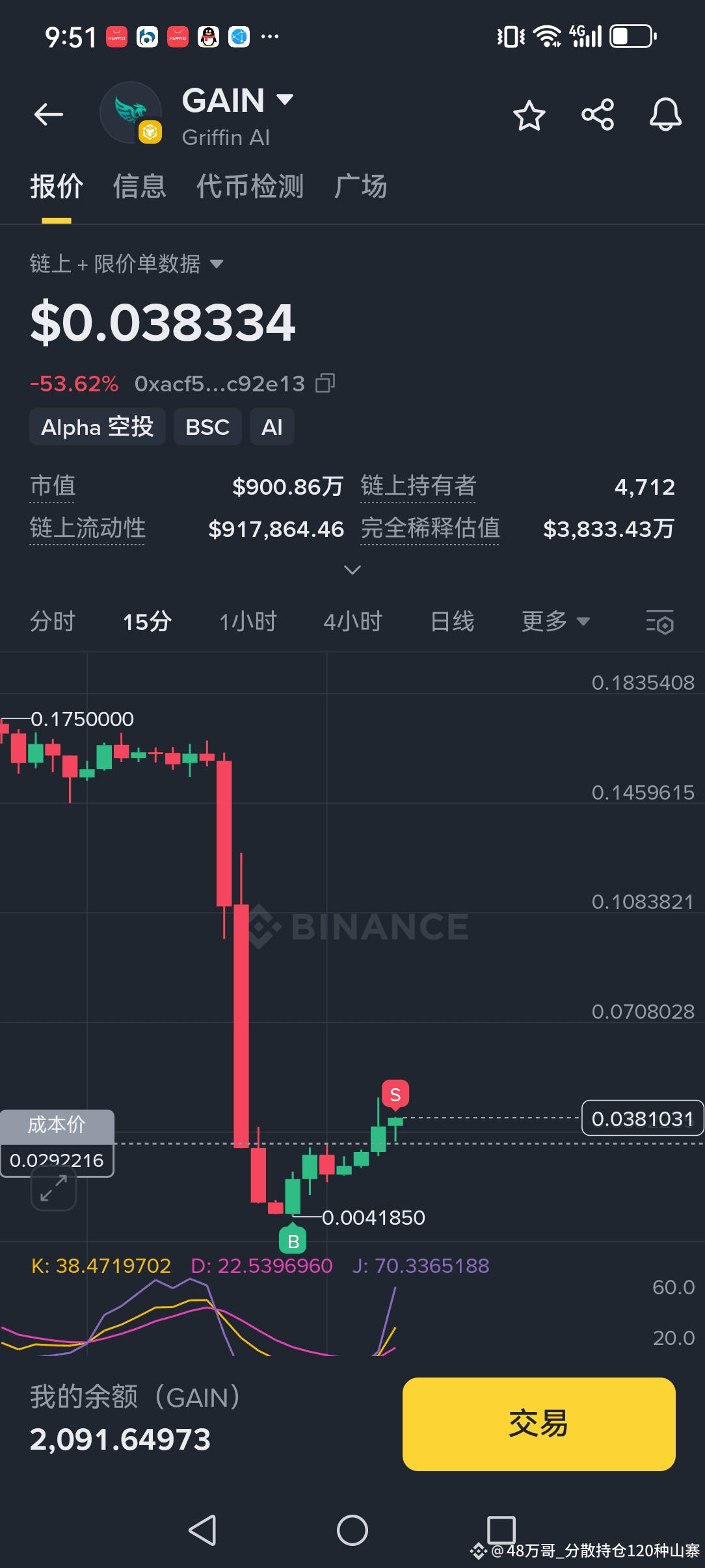Share this token page
705x1568 pixels.
tap(598, 115)
